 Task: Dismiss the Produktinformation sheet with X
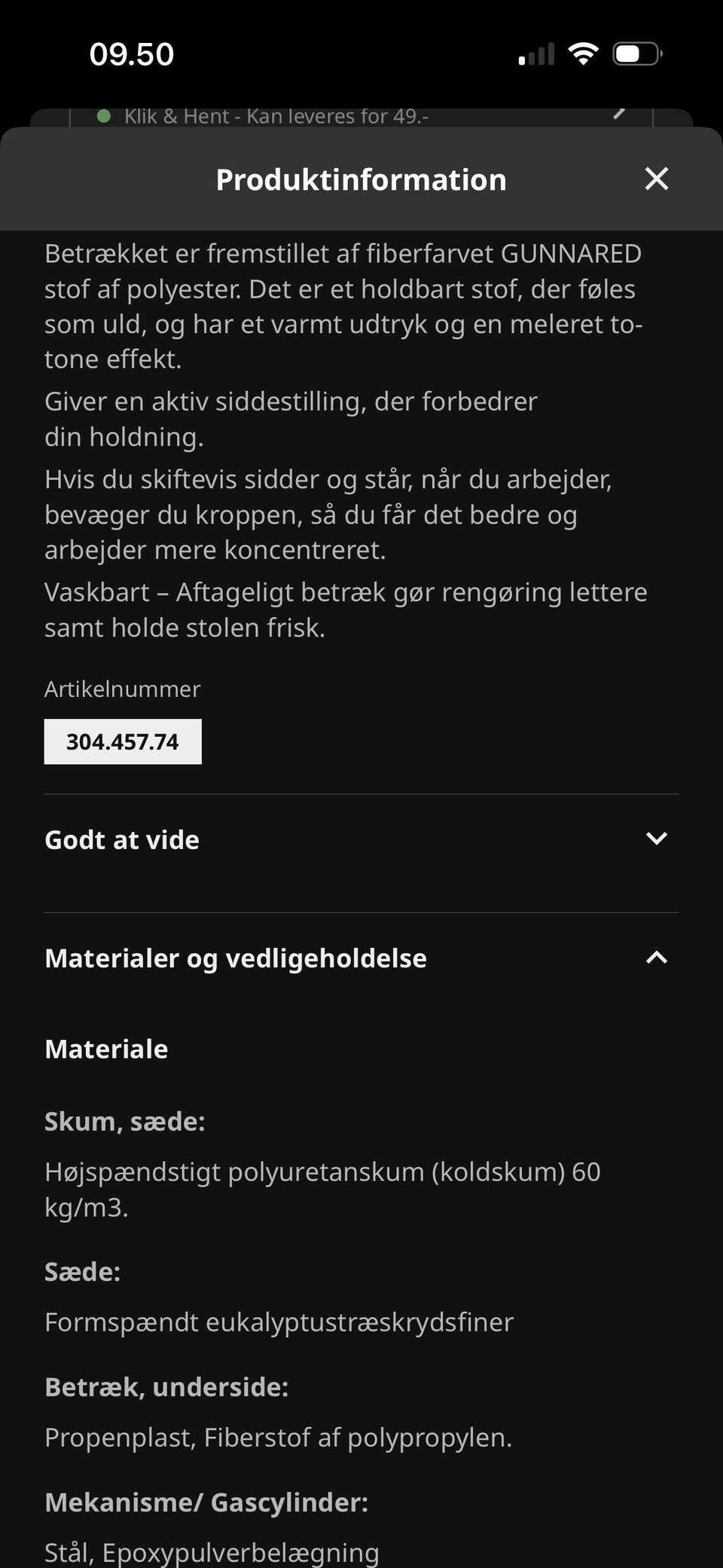coord(656,179)
